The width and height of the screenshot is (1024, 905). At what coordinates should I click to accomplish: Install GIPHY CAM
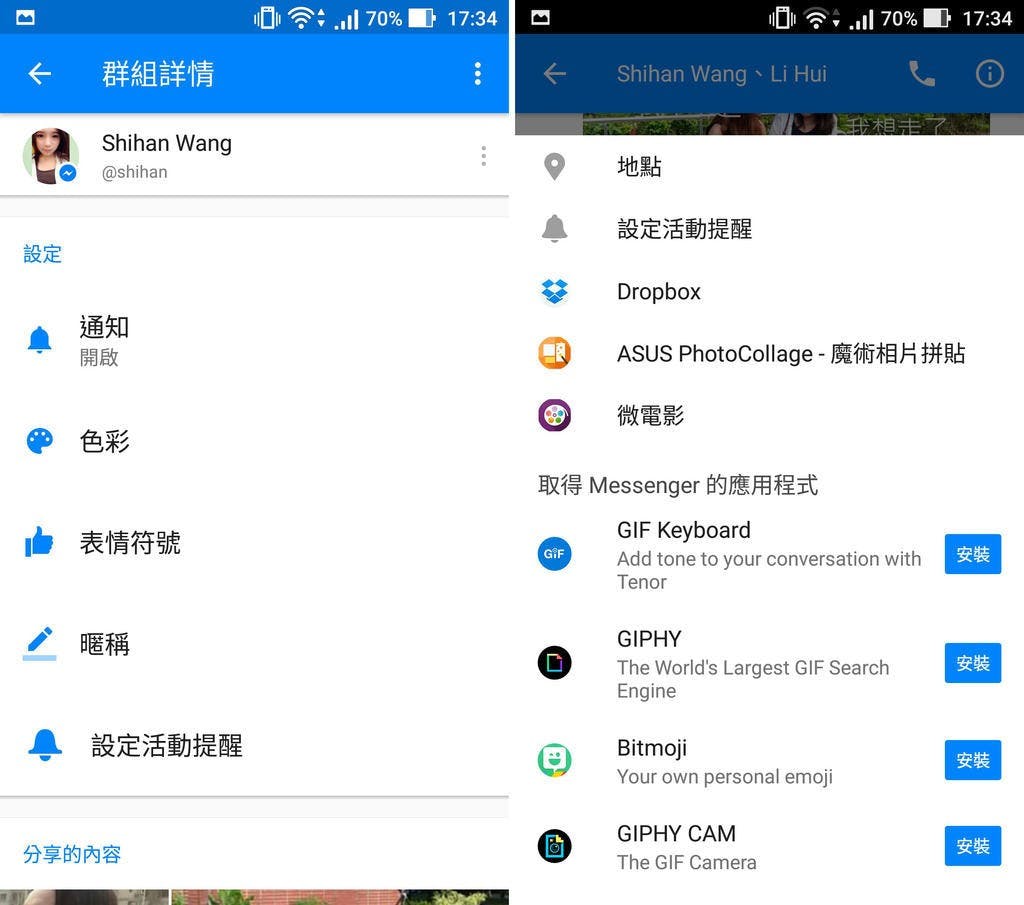click(x=972, y=846)
